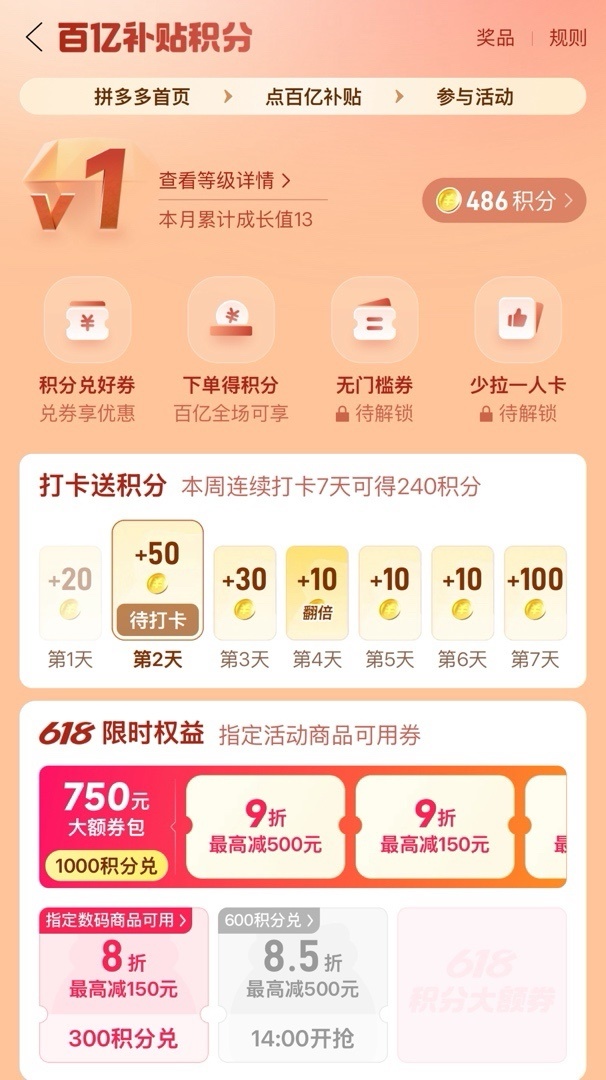Screen dimensions: 606x1080
Task: Open 下单得积分 entry
Action: pos(231,350)
